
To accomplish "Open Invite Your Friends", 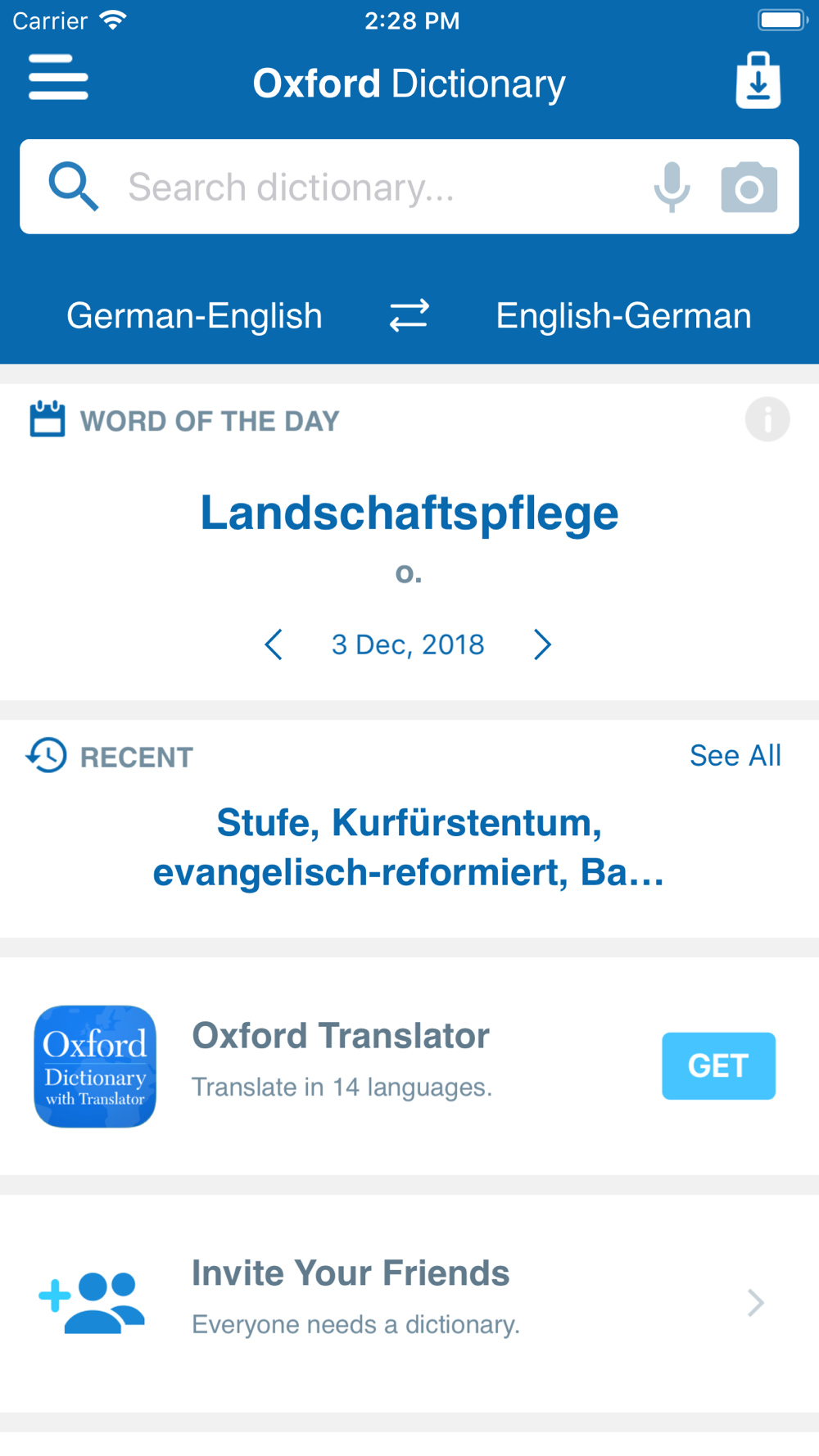I will (x=409, y=1302).
